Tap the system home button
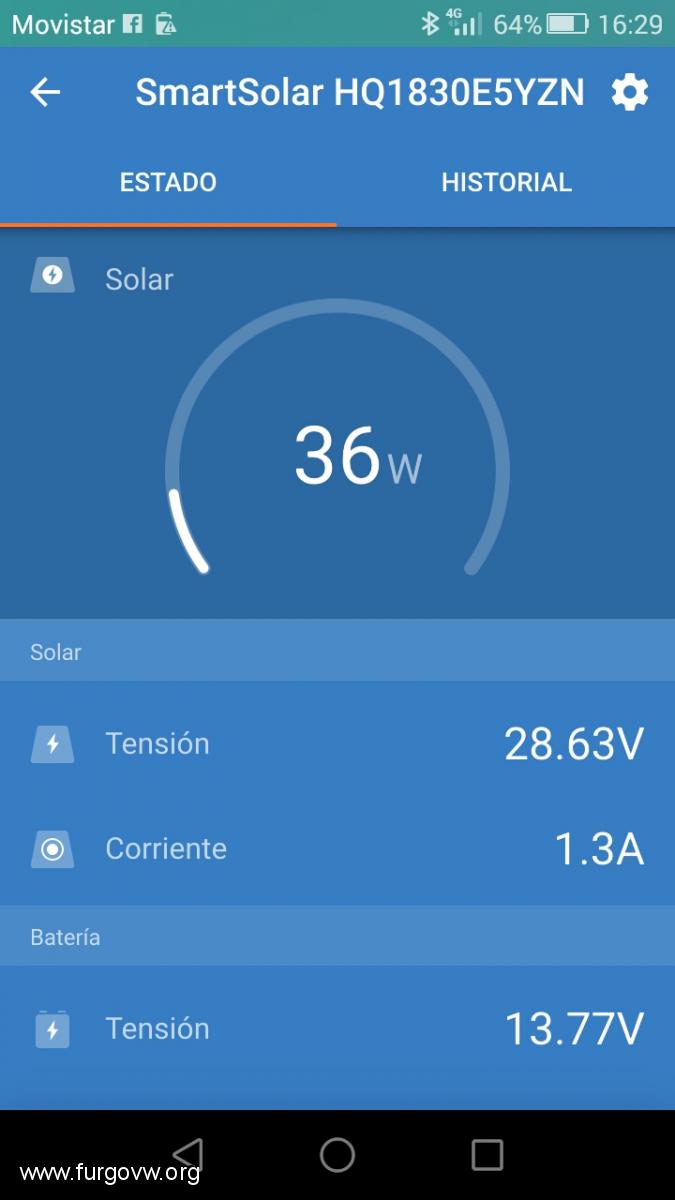Image resolution: width=675 pixels, height=1200 pixels. [x=337, y=1155]
